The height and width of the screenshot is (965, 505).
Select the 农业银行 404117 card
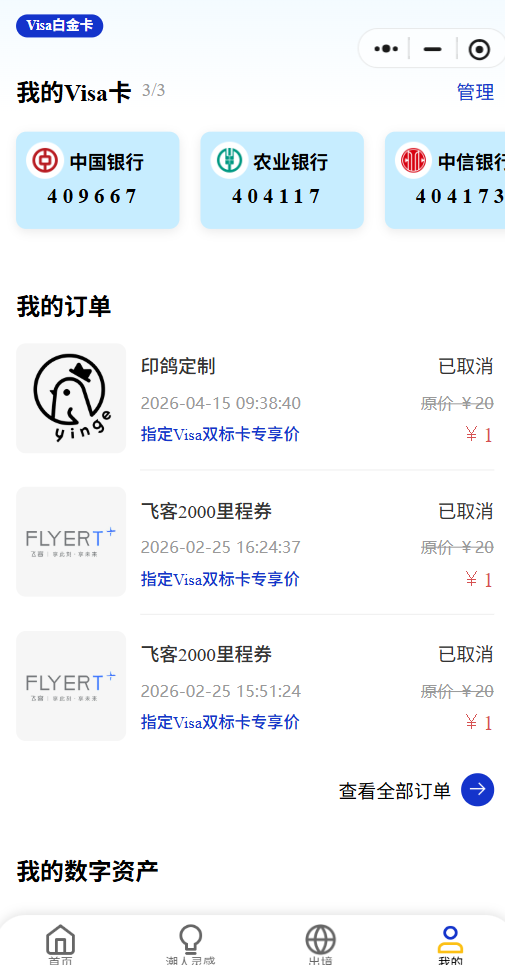(x=282, y=180)
